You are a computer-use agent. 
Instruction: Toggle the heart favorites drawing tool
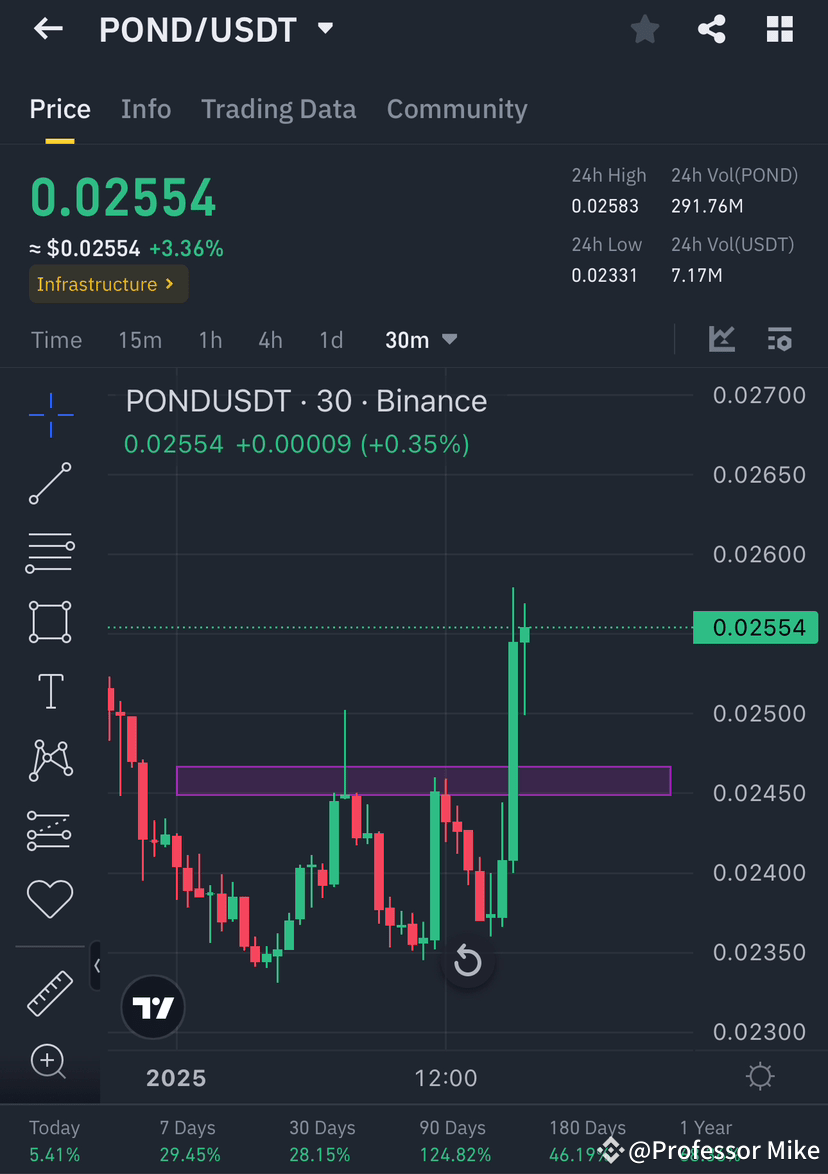[x=50, y=898]
